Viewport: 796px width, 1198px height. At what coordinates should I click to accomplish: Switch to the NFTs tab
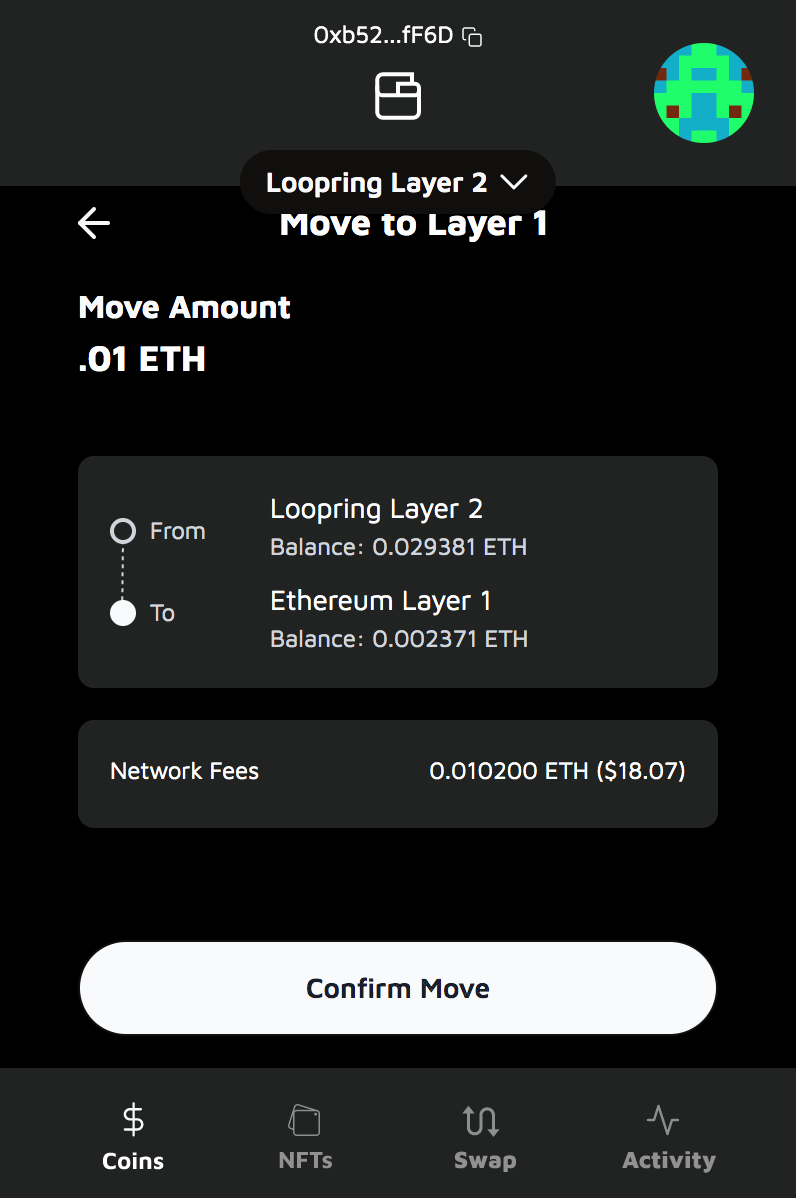point(305,1136)
